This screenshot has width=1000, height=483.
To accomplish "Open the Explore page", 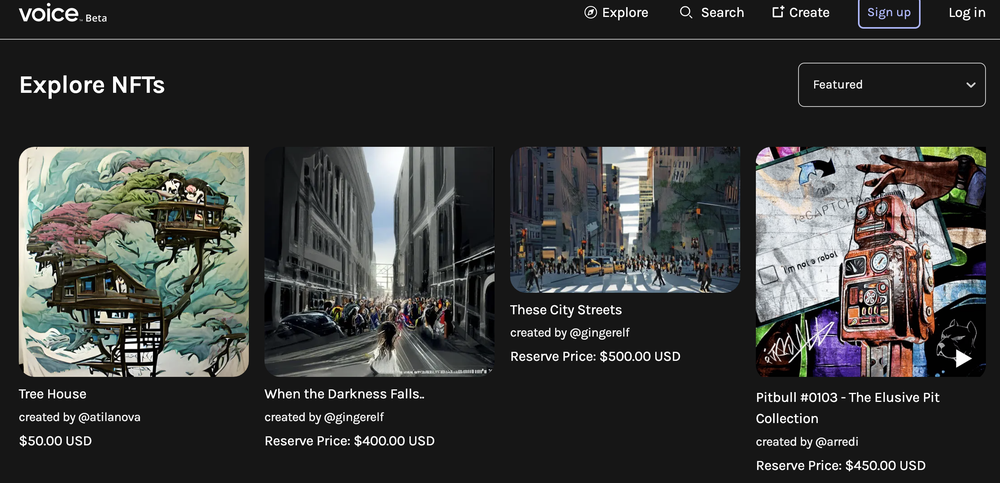I will 616,13.
